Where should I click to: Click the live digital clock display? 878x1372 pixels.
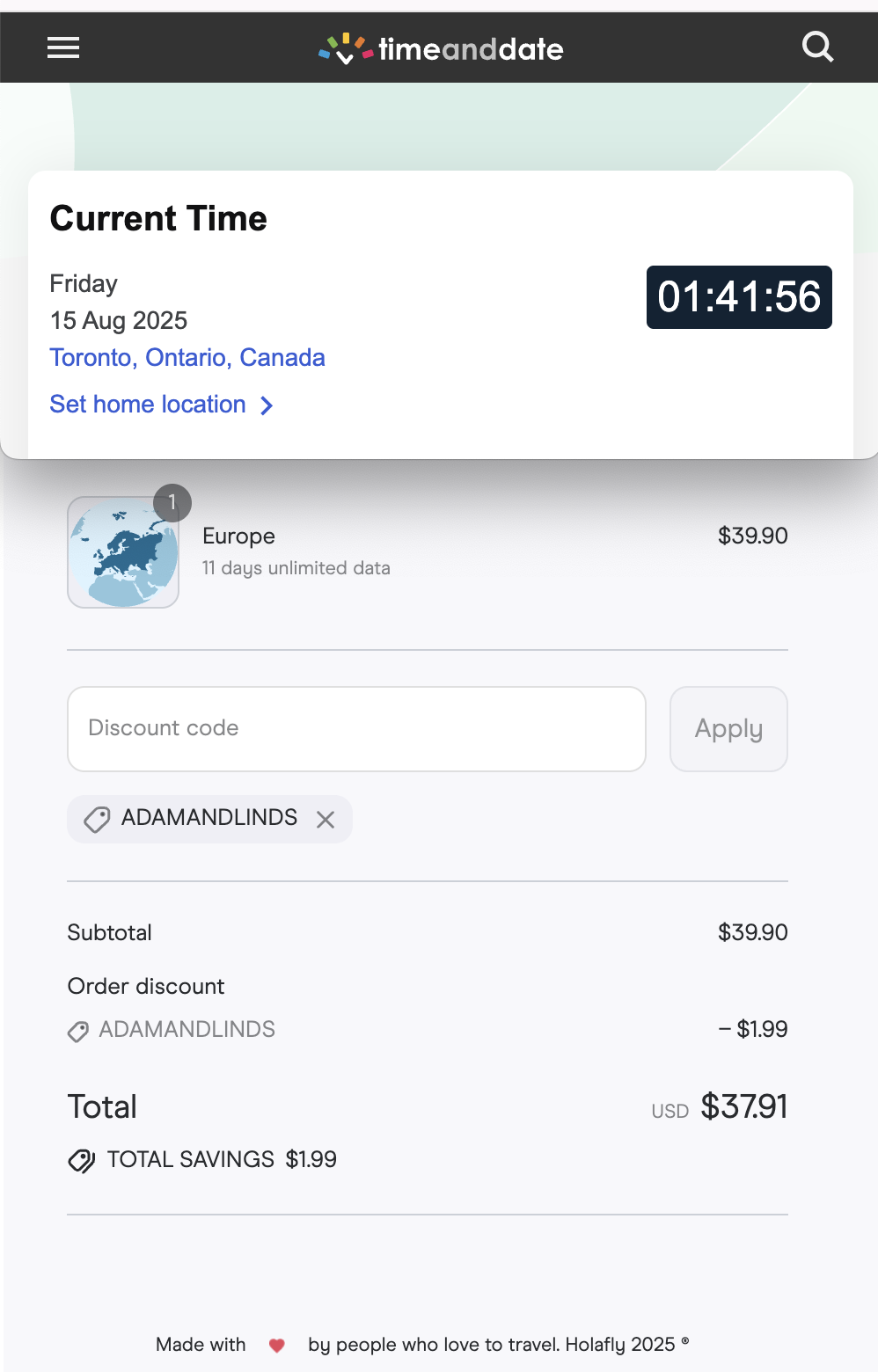pos(738,297)
